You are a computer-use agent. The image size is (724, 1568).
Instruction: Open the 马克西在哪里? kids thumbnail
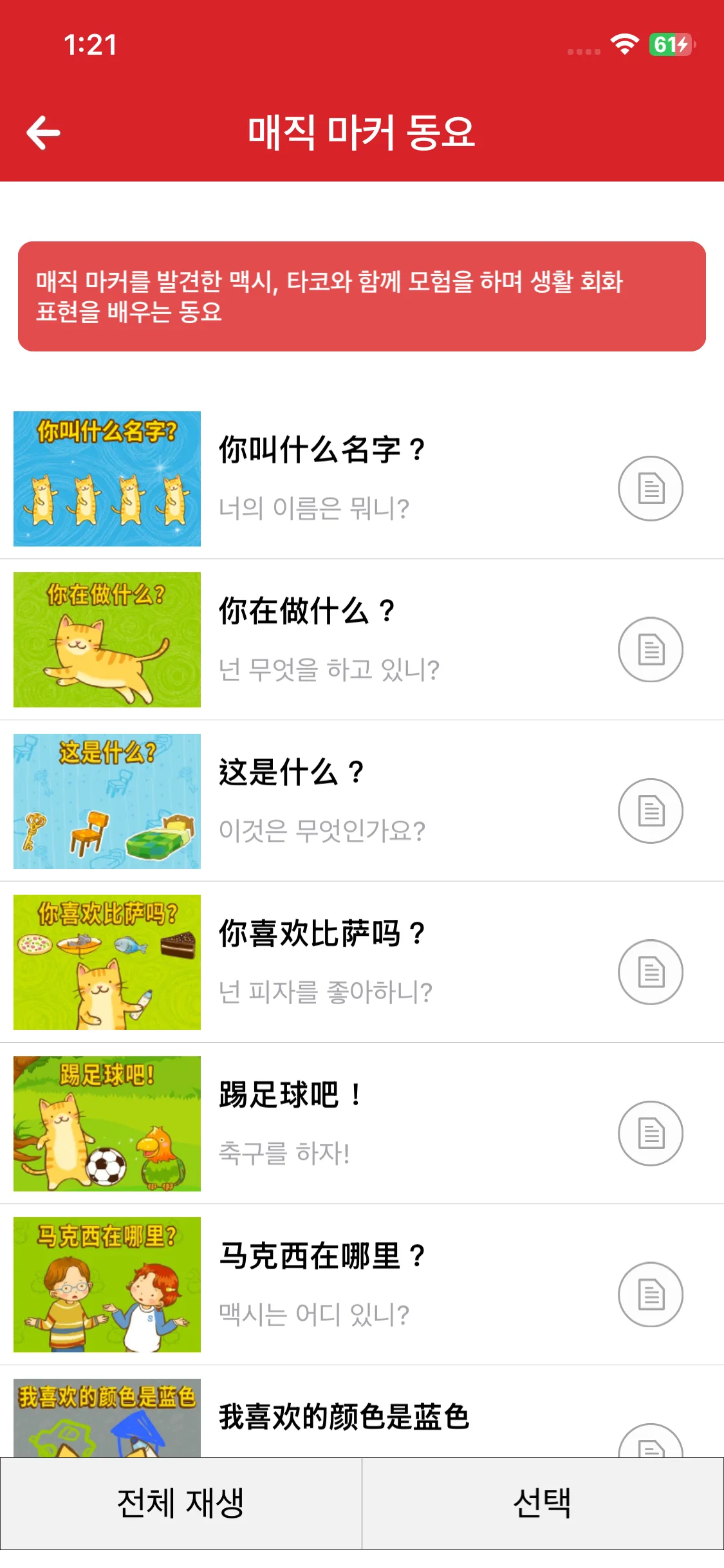[x=107, y=1285]
